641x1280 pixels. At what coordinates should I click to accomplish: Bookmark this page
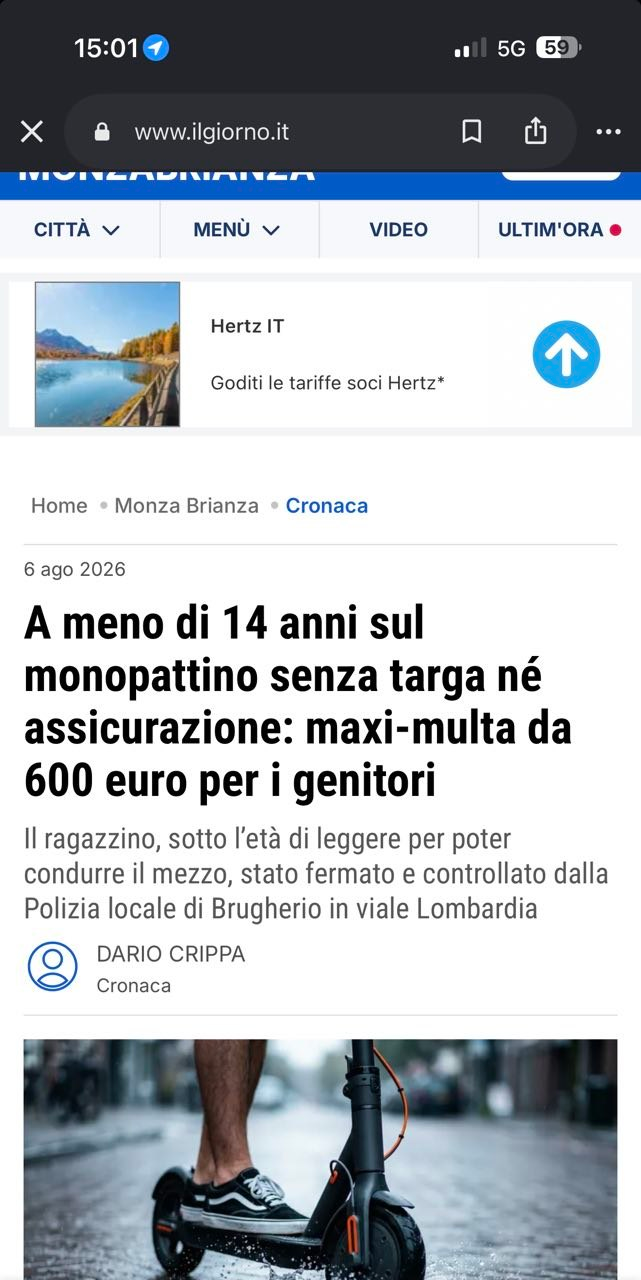click(x=472, y=131)
